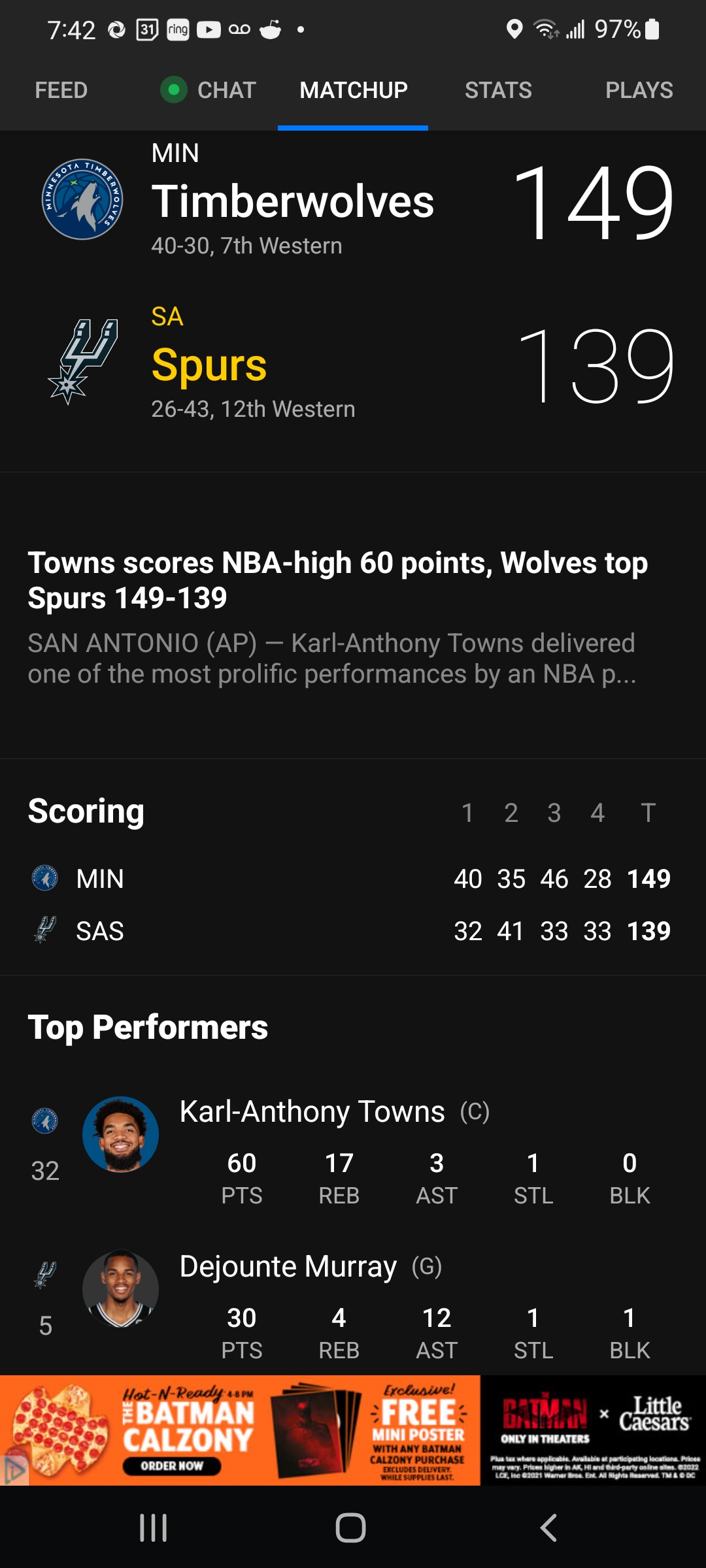Open the Timberwolves team page
This screenshot has width=706, height=1568.
(x=292, y=201)
